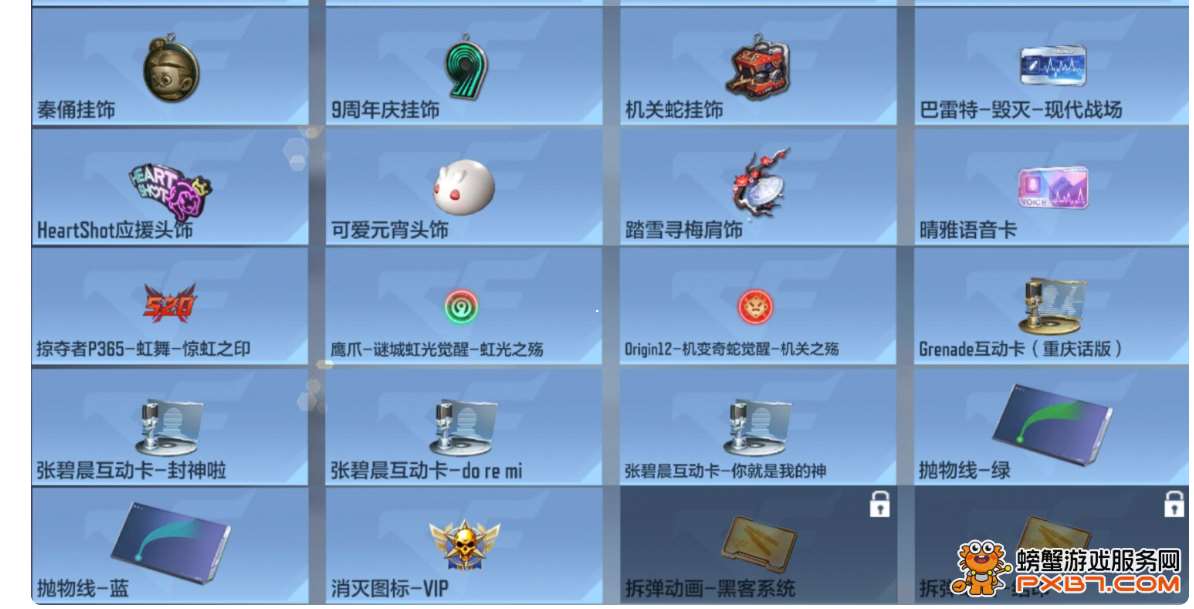Choose the 可爱元宵头饰 tile
The image size is (1194, 609).
tap(463, 187)
